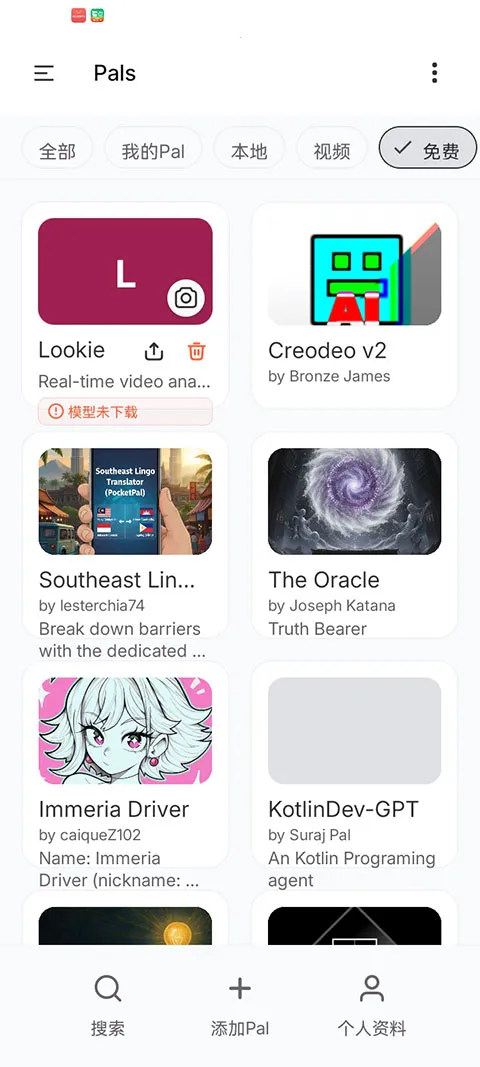Screen dimensions: 480x1067
Task: Tap the 模型未下载 warning badge
Action: tap(125, 411)
